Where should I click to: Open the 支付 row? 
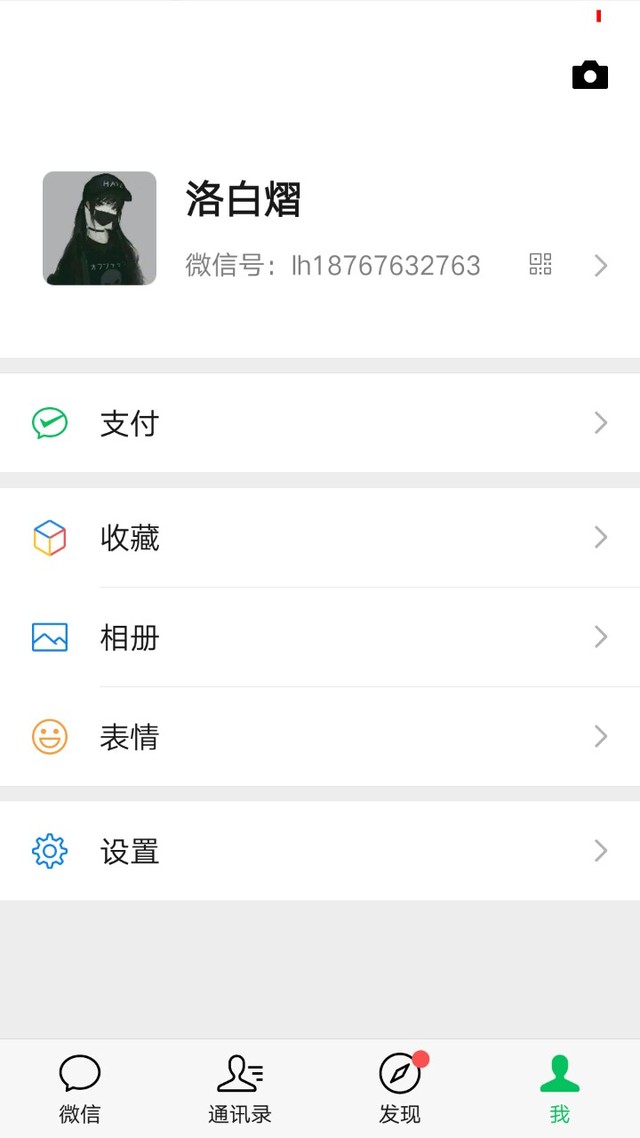click(x=320, y=423)
